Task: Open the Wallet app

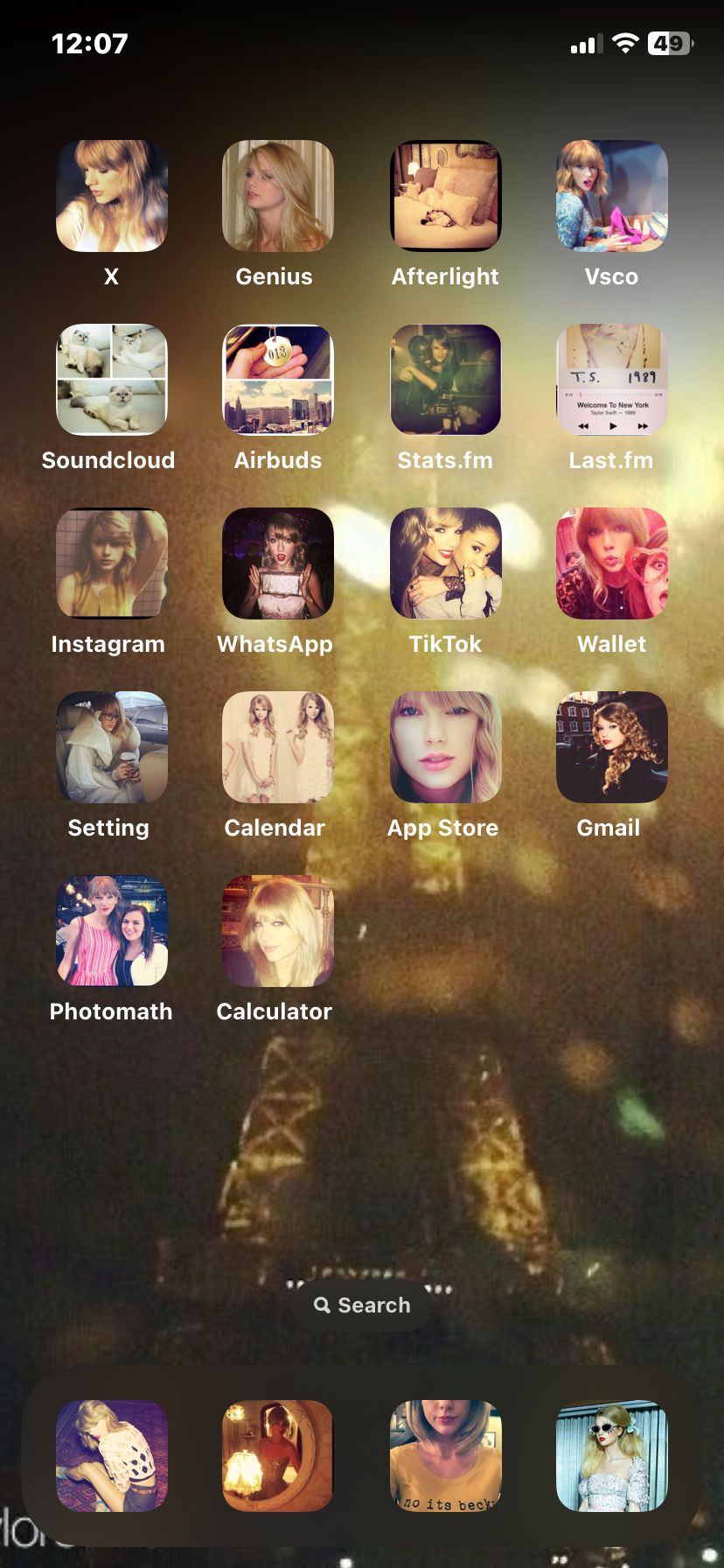Action: [x=612, y=563]
